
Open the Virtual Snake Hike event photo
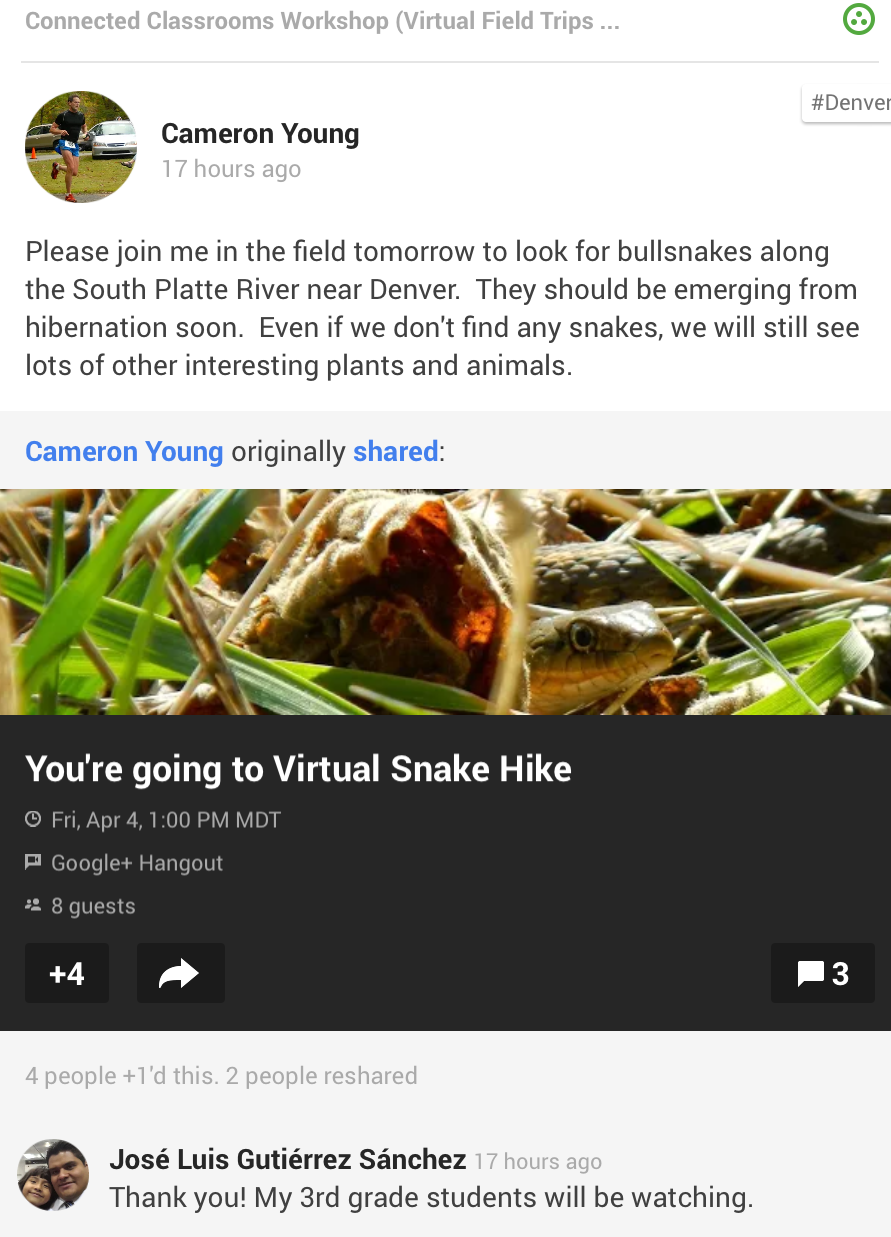point(445,601)
